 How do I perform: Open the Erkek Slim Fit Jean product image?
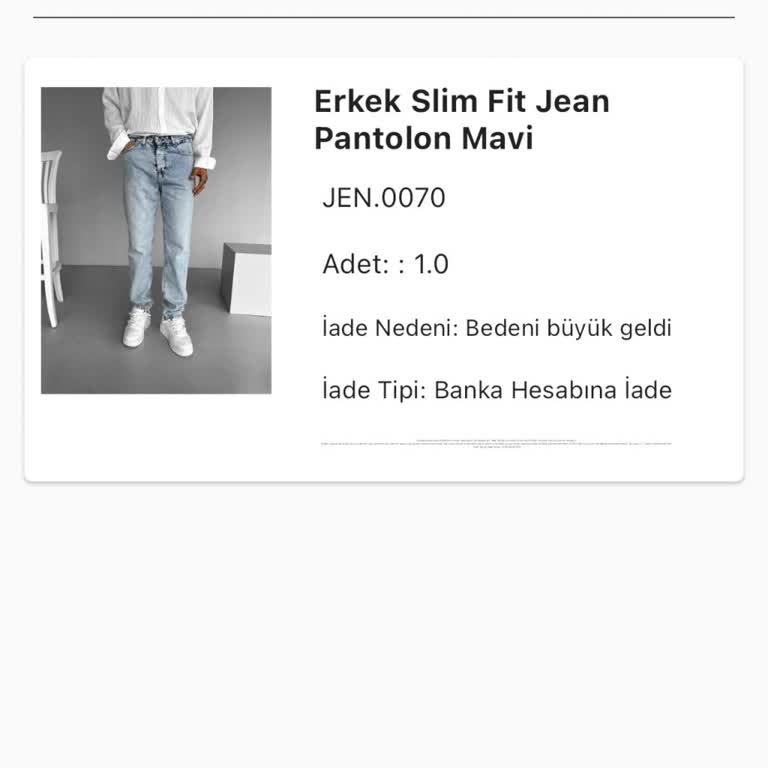156,240
